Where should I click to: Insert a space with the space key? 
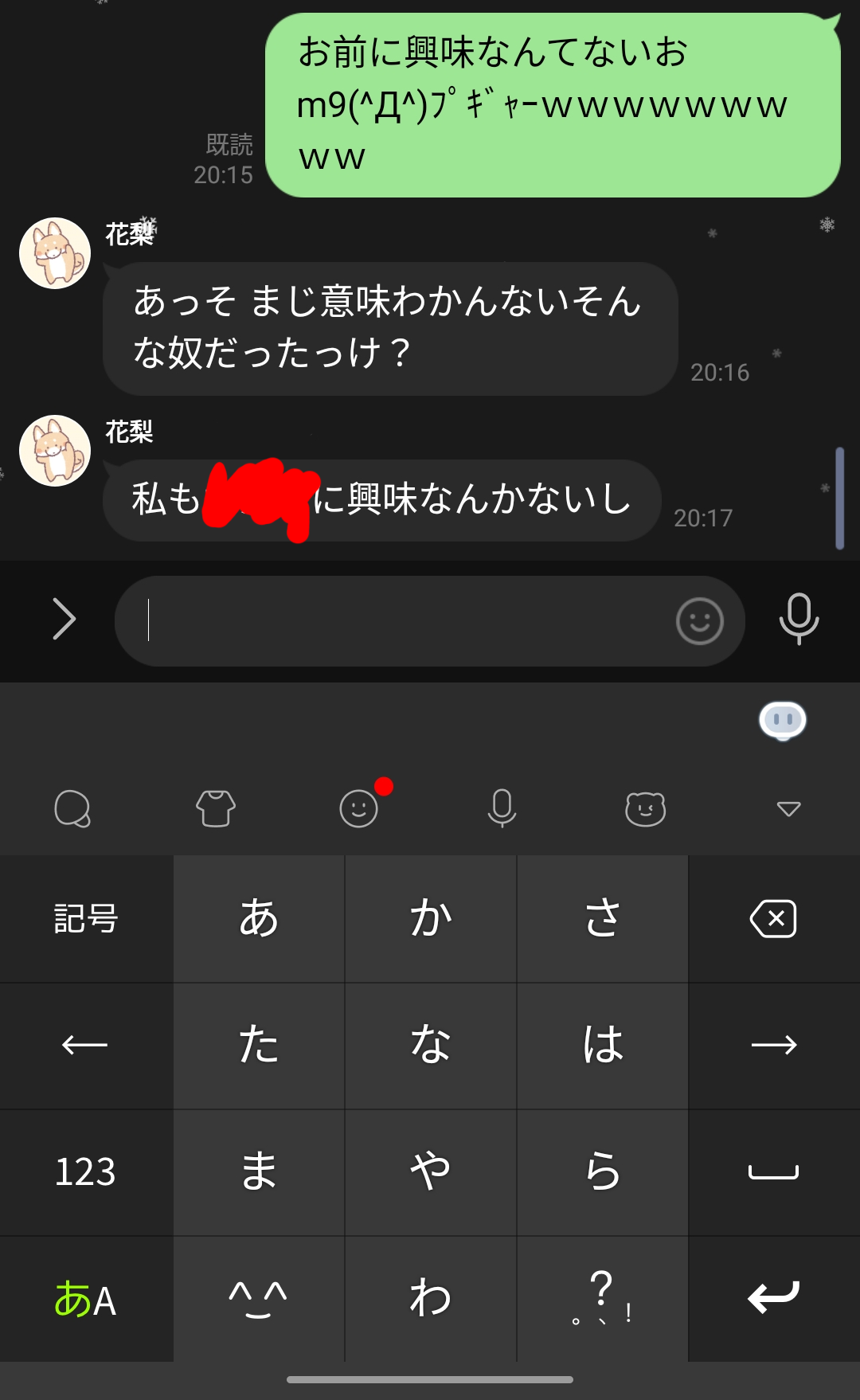pos(774,1172)
